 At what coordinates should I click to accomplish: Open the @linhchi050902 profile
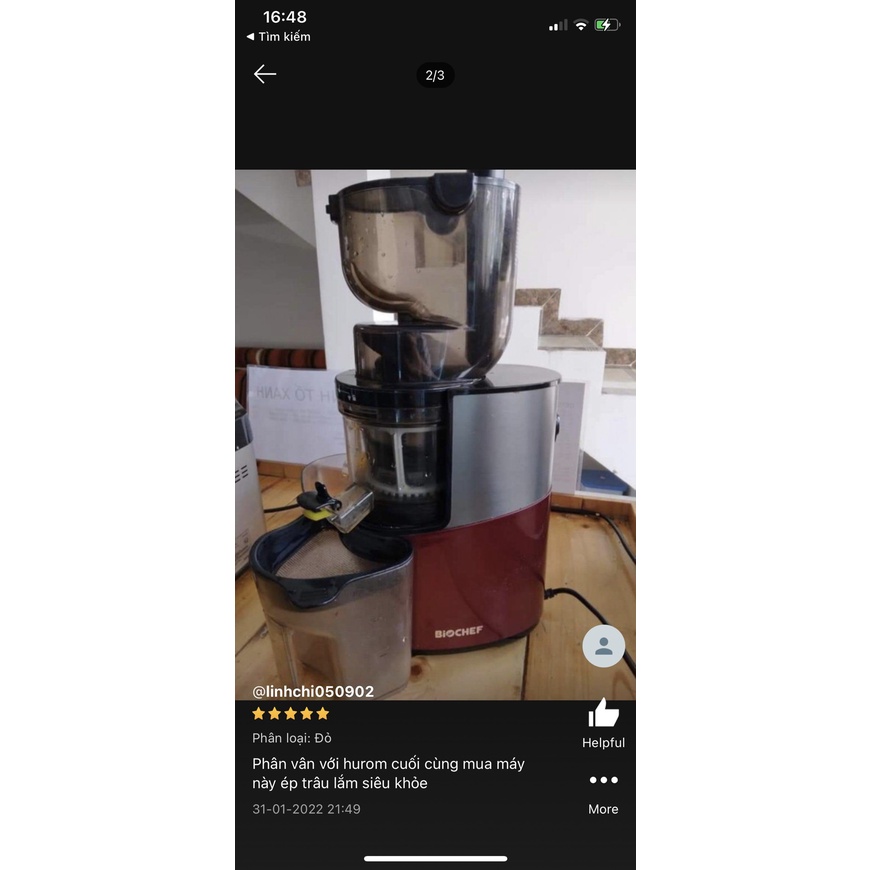pyautogui.click(x=313, y=691)
